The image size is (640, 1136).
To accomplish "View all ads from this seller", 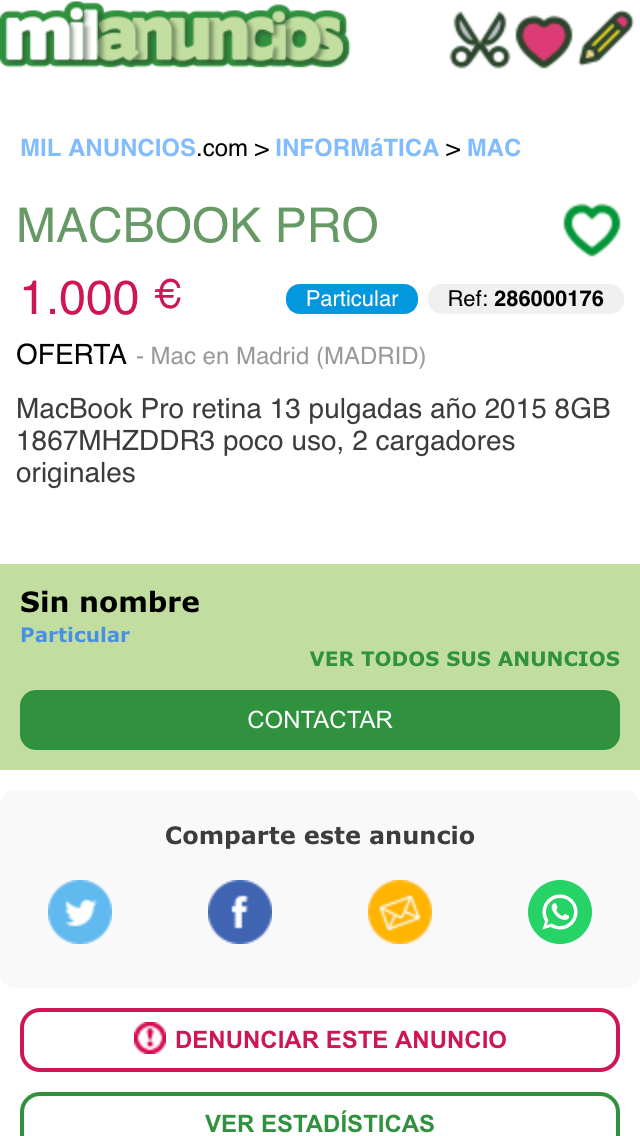I will (464, 659).
